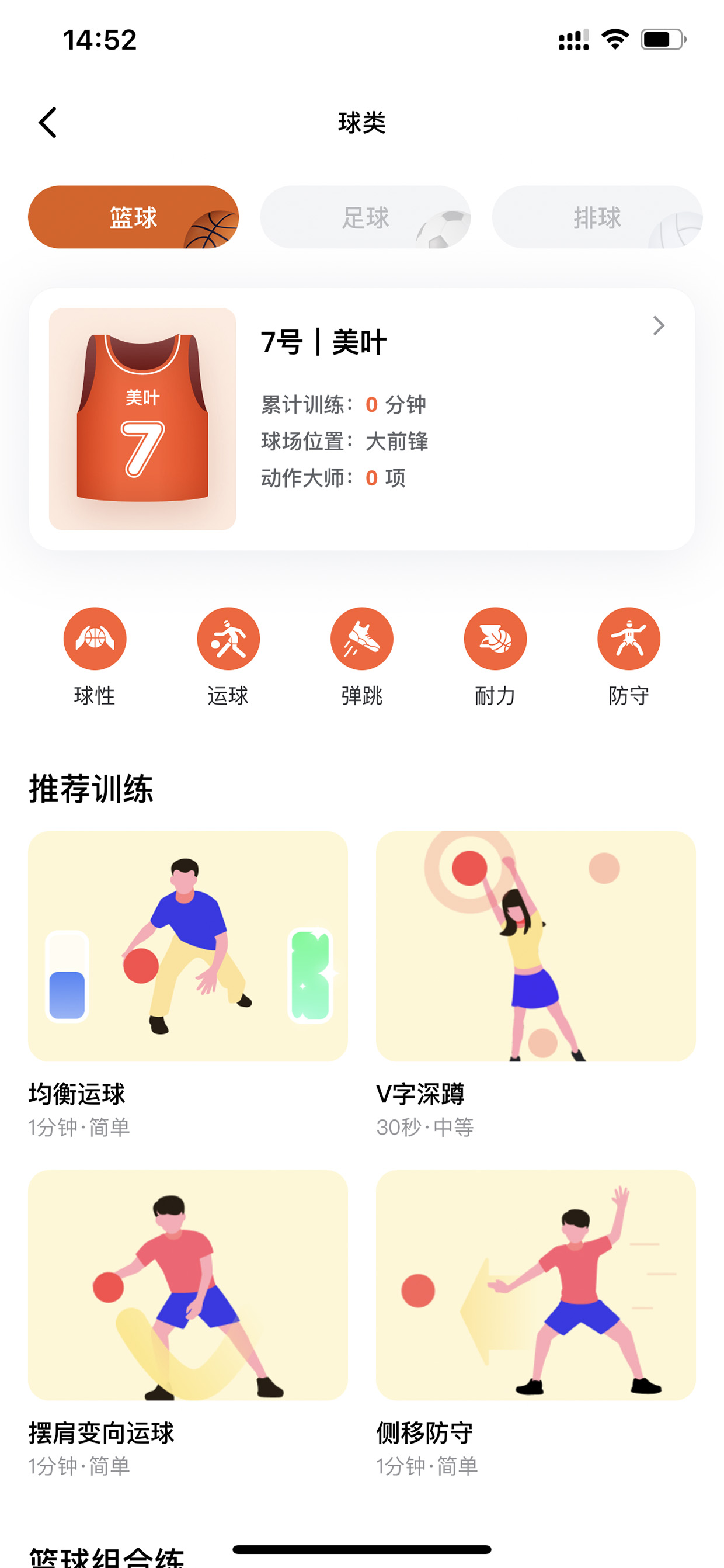Go back using the arrow
Image resolution: width=724 pixels, height=1568 pixels.
[x=47, y=123]
